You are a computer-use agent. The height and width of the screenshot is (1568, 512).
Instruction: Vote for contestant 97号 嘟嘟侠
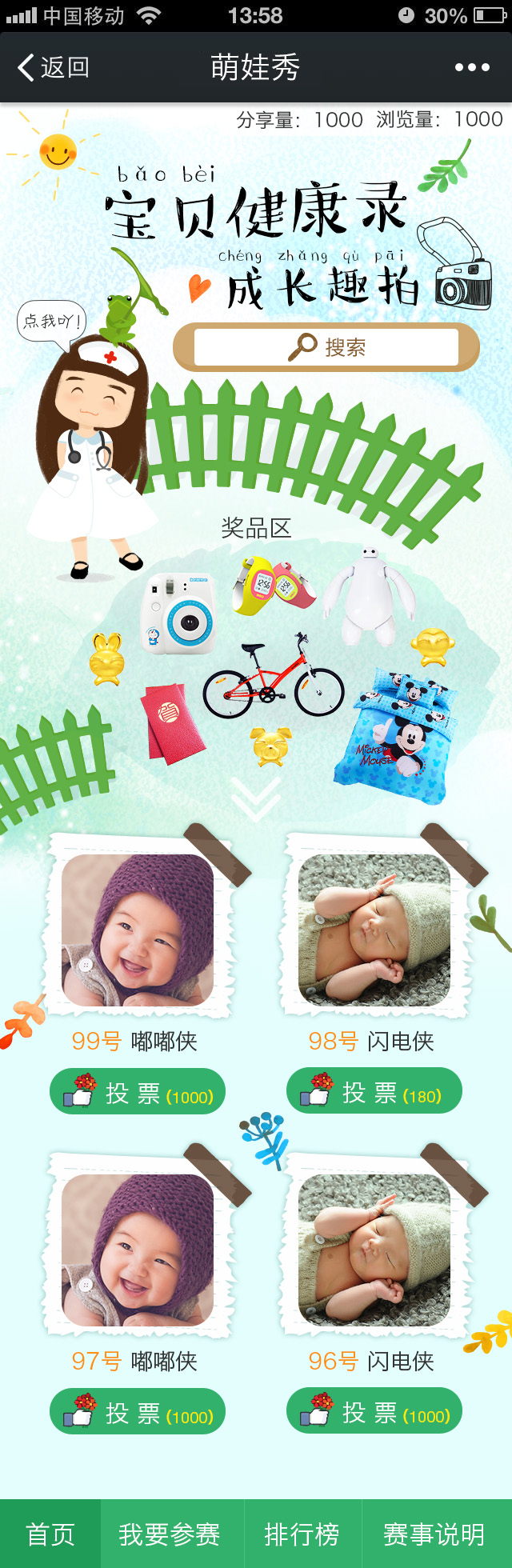pyautogui.click(x=138, y=1411)
